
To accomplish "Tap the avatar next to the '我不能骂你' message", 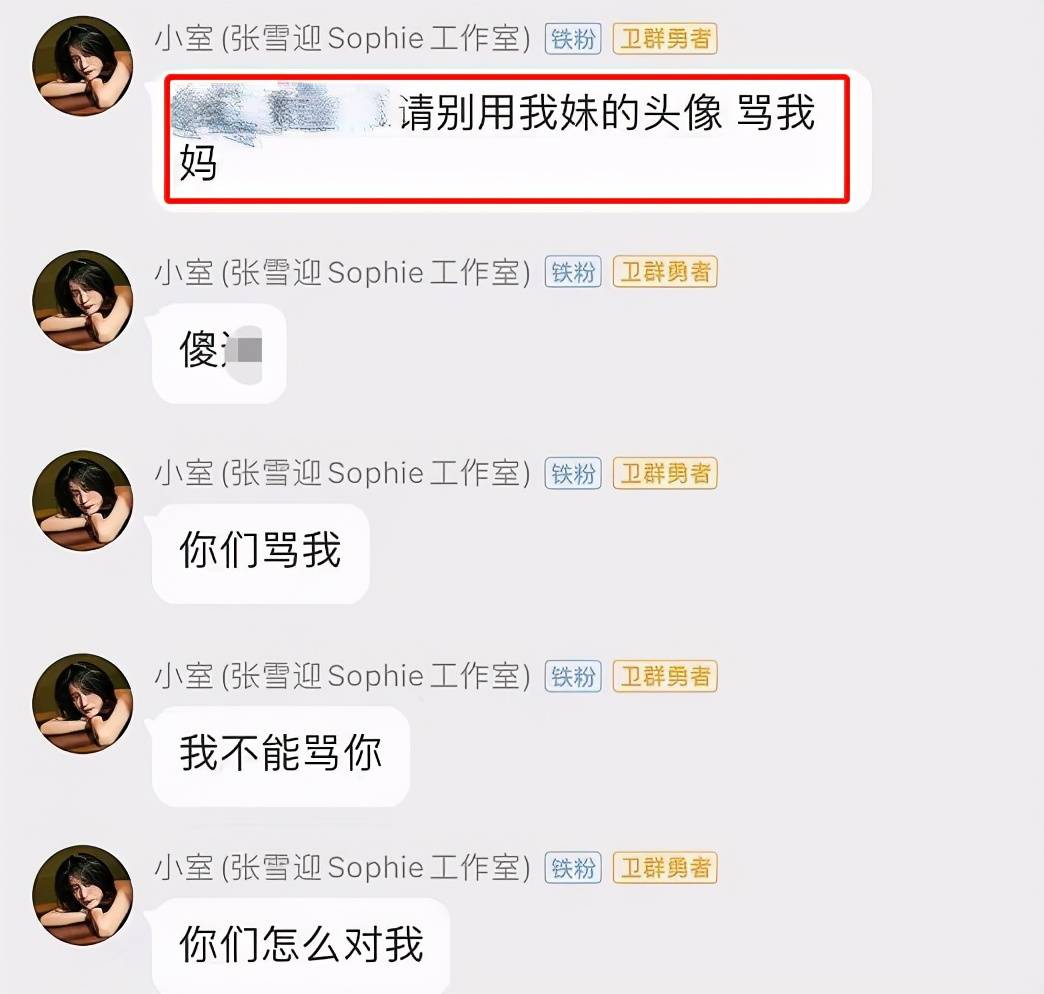I will point(83,704).
